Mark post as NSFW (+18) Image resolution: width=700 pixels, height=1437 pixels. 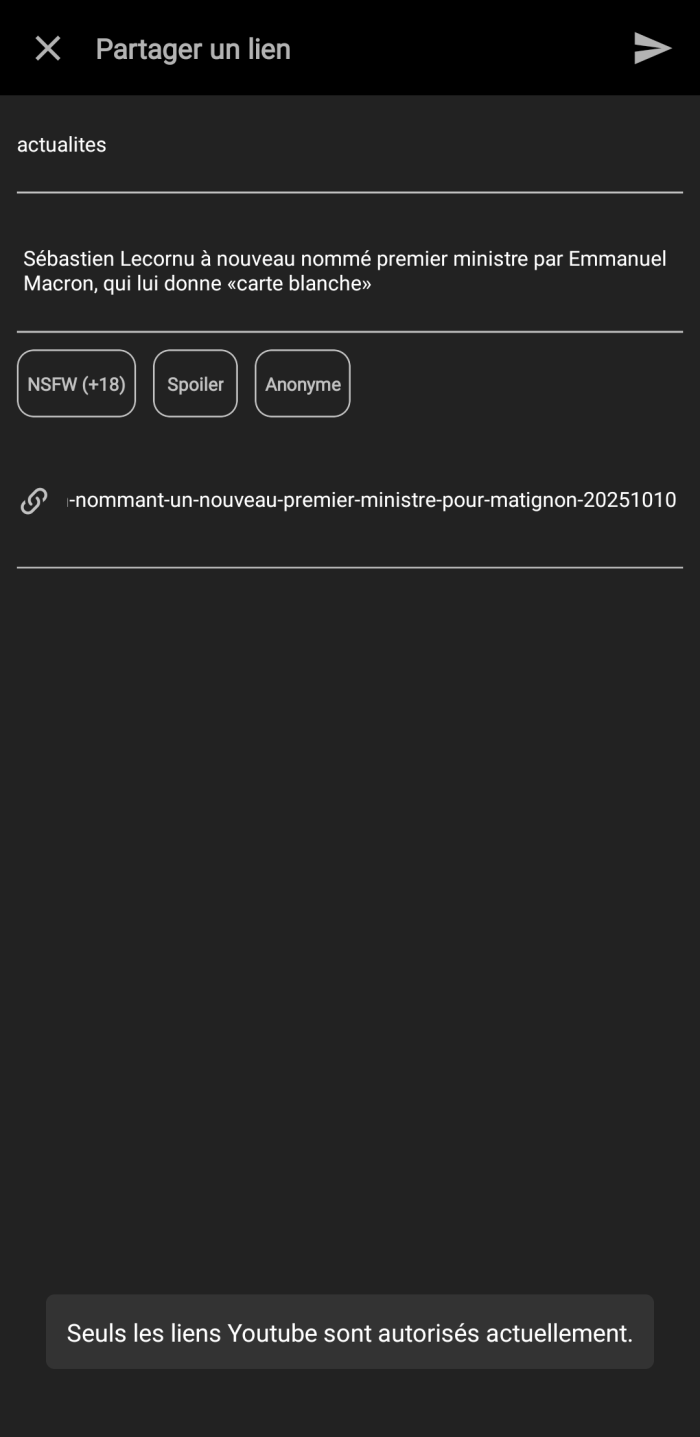click(x=76, y=384)
